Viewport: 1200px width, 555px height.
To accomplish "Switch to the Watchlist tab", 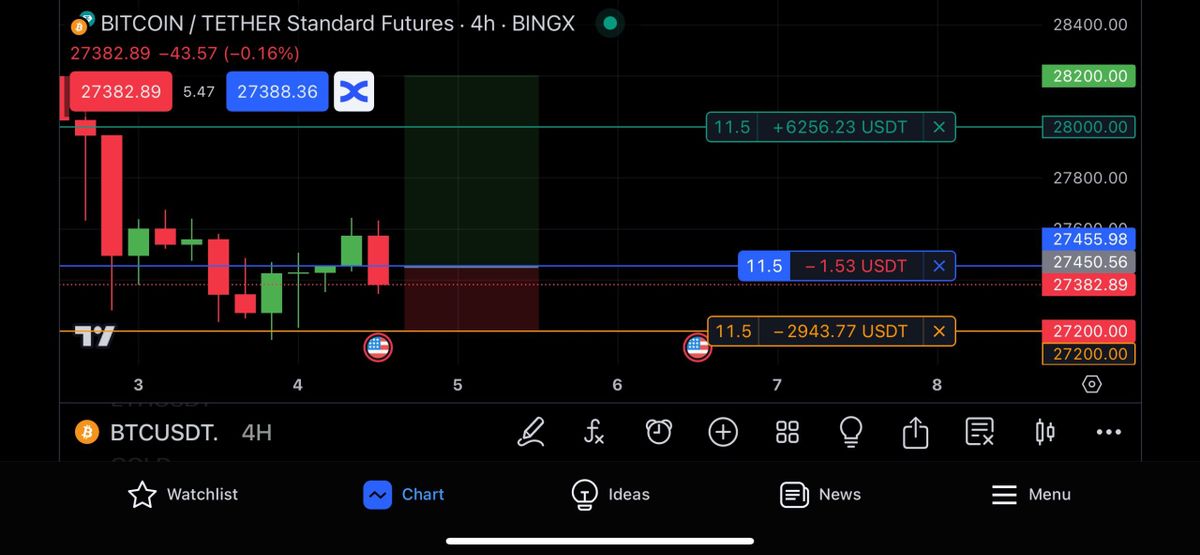I will tap(183, 494).
